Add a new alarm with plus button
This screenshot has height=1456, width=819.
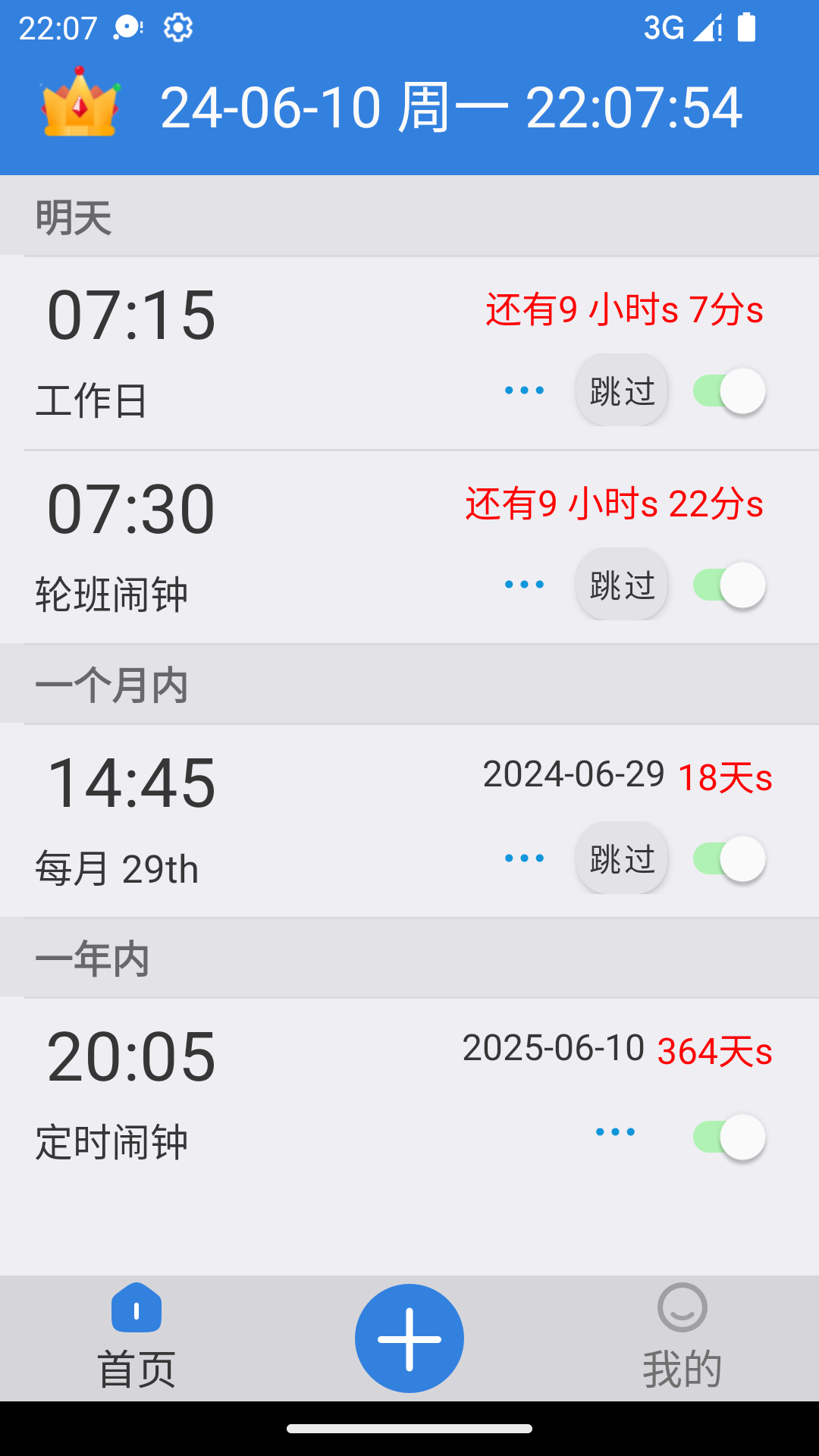(409, 1338)
